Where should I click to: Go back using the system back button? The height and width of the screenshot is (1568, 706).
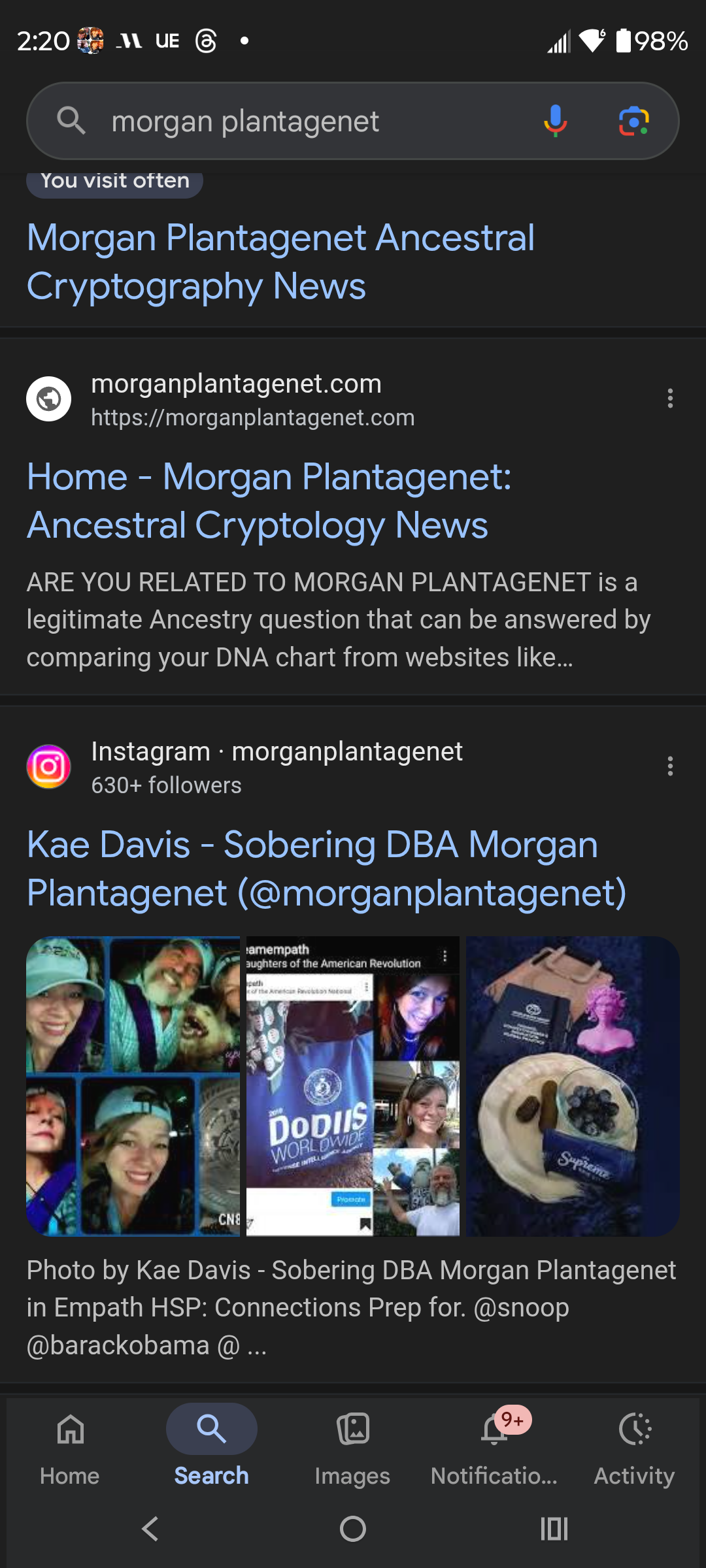[150, 1529]
